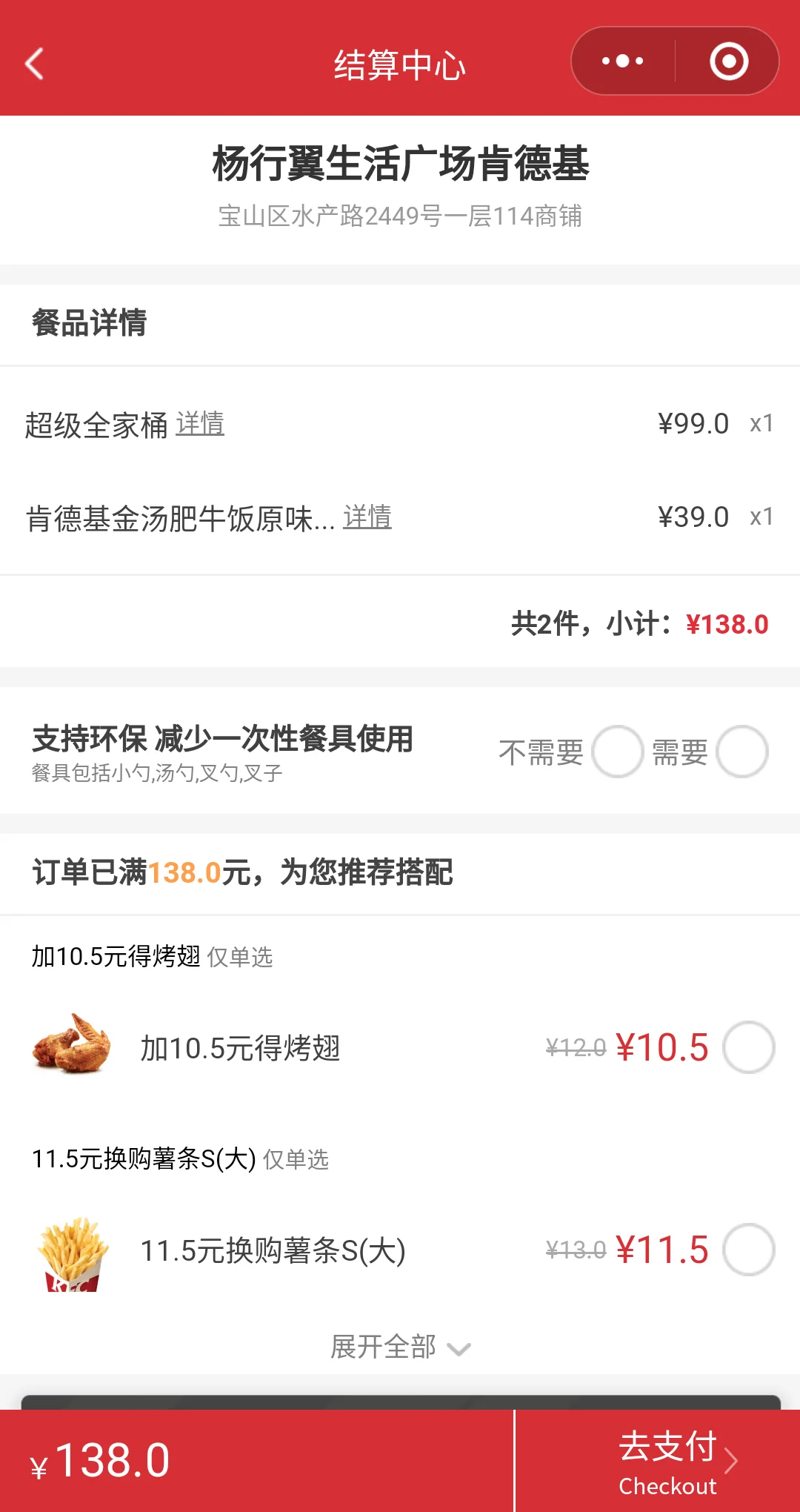This screenshot has width=800, height=1512.
Task: Add the 11.5 yuan large fries
Action: click(749, 1250)
